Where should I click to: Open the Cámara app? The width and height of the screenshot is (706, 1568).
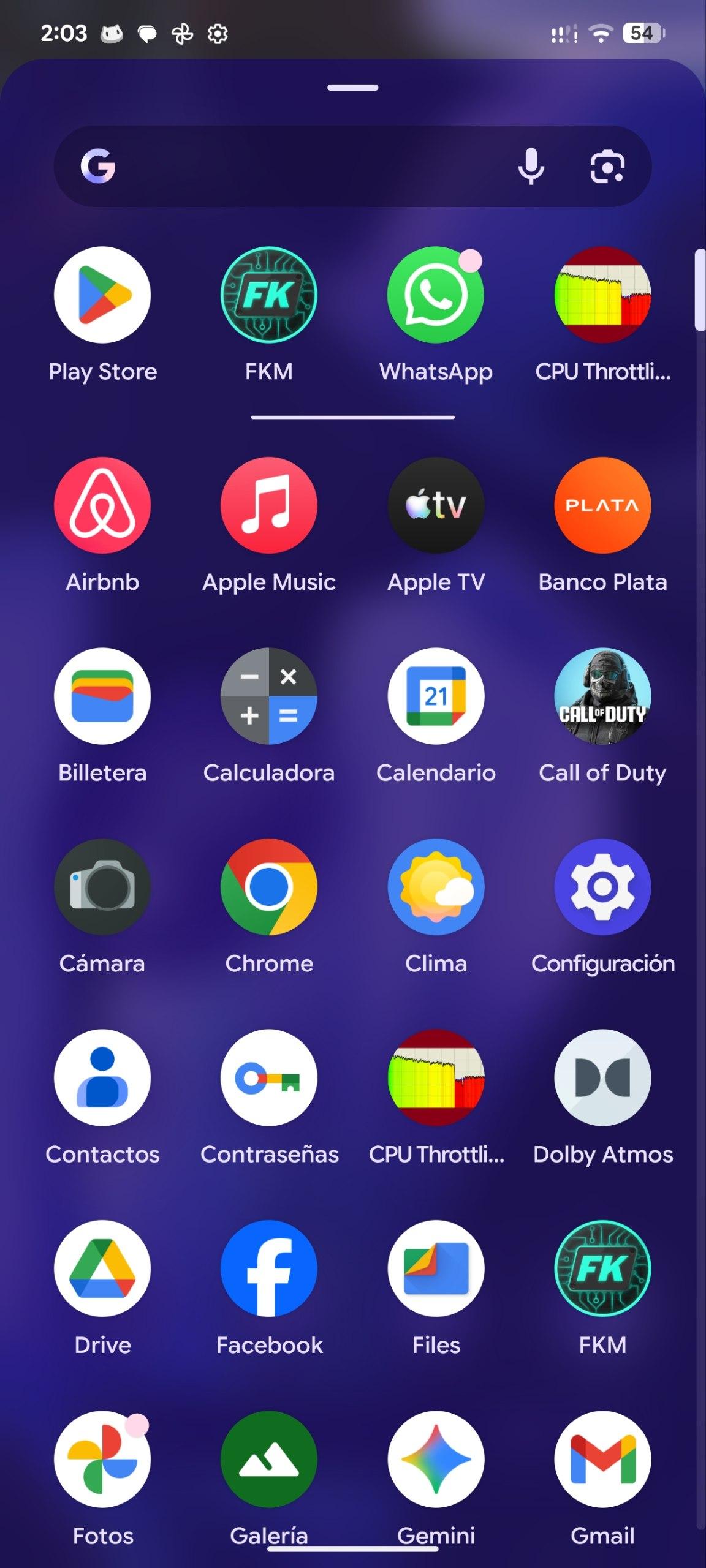point(102,887)
